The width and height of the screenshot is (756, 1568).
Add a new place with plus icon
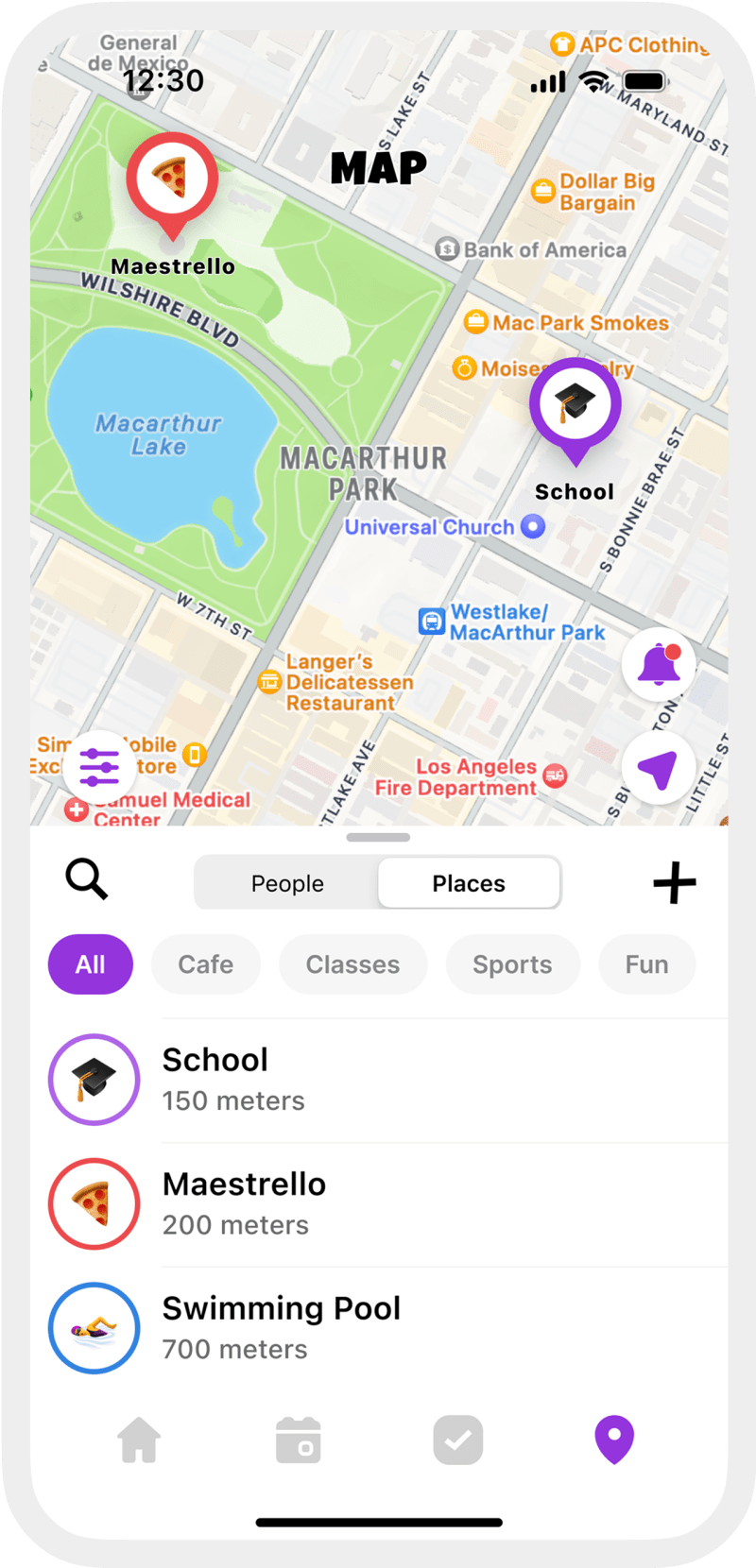tap(674, 883)
